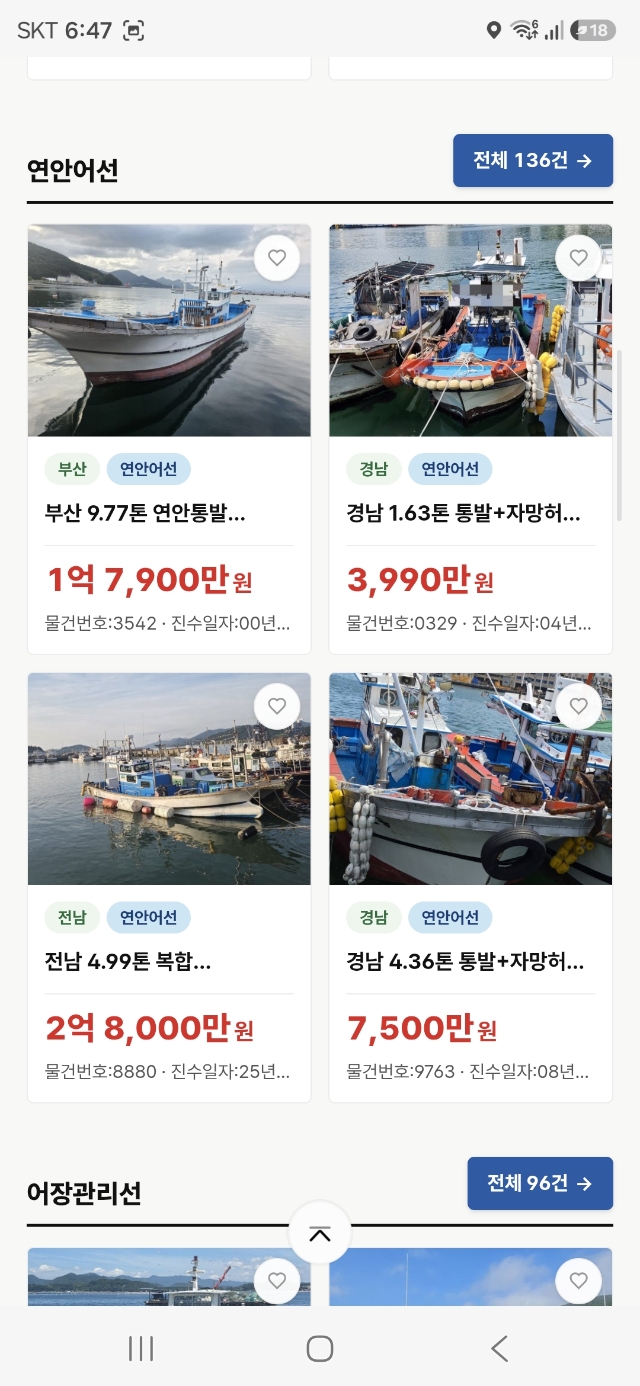Favorite the 부산 9.77톤 연안통발 boat
640x1386 pixels.
[277, 258]
